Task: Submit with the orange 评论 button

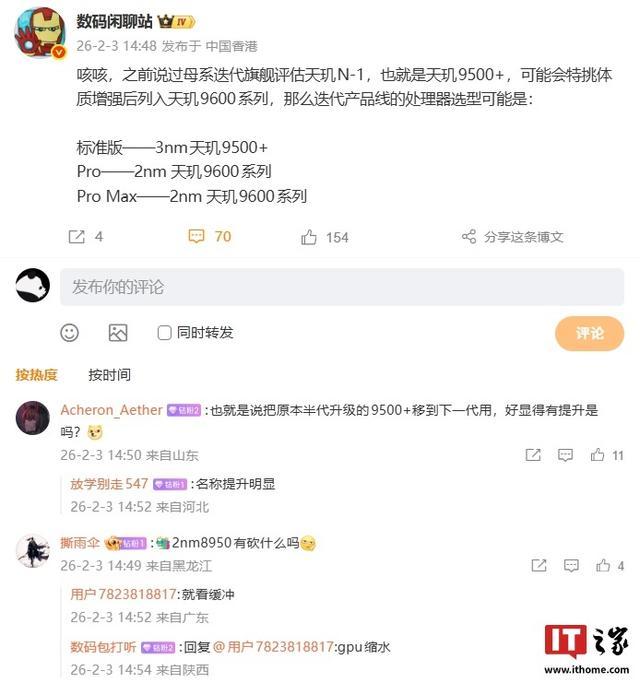Action: [x=589, y=333]
